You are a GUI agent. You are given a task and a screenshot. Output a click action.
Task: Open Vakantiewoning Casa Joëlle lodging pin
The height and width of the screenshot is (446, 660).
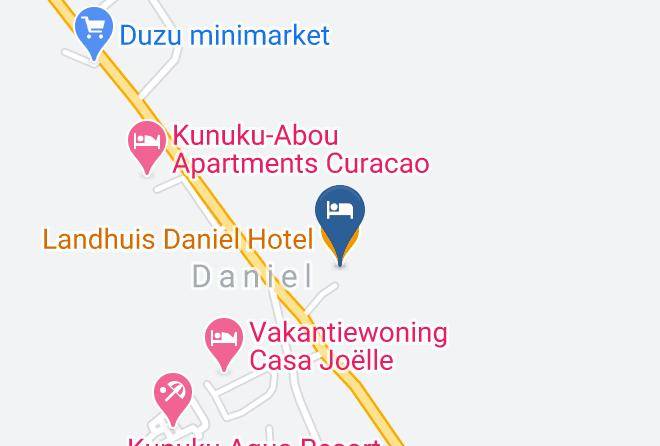224,345
